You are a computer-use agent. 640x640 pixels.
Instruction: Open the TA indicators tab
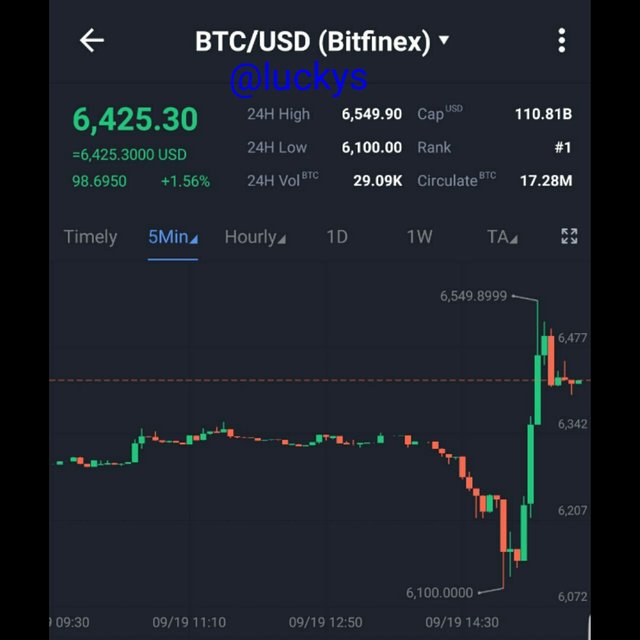pos(501,237)
